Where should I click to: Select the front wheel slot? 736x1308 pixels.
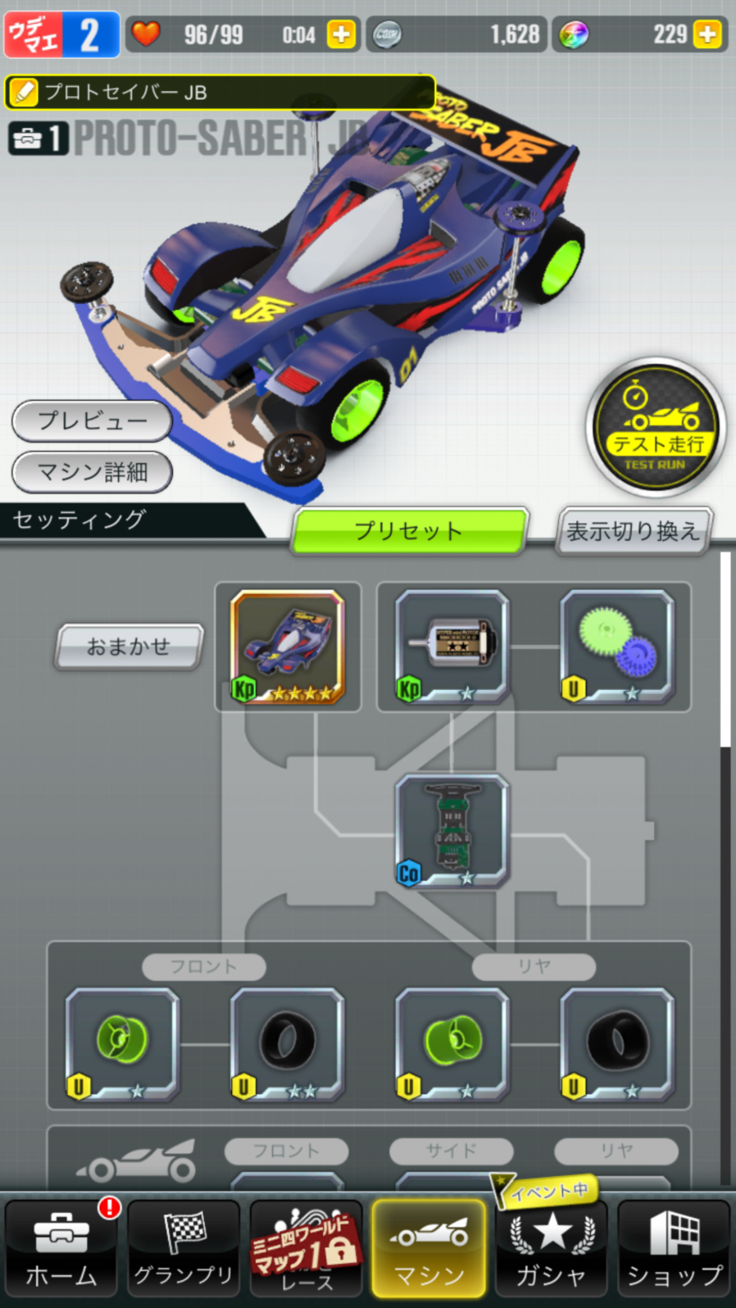pyautogui.click(x=122, y=1045)
